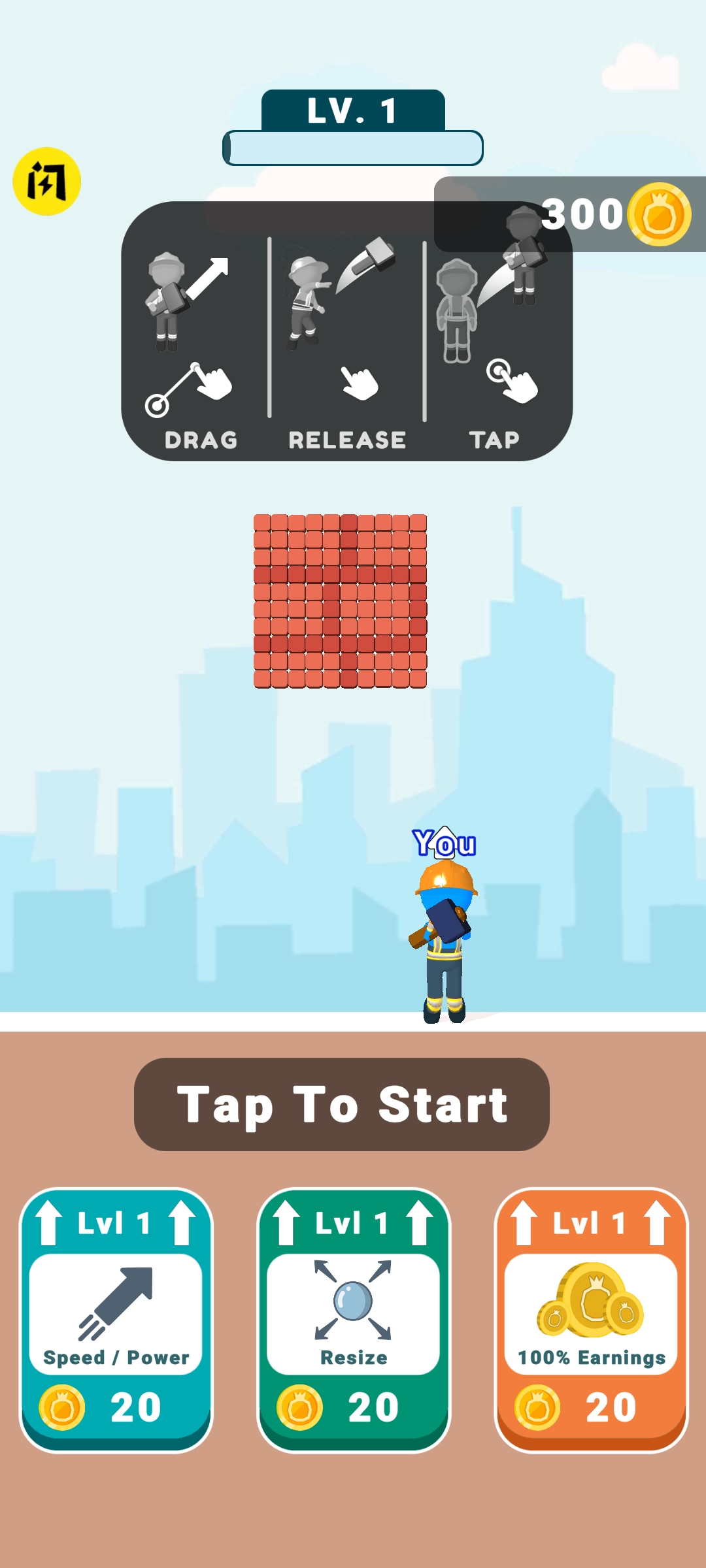Open the yellow round icon below level bar
The image size is (706, 1568).
46,181
